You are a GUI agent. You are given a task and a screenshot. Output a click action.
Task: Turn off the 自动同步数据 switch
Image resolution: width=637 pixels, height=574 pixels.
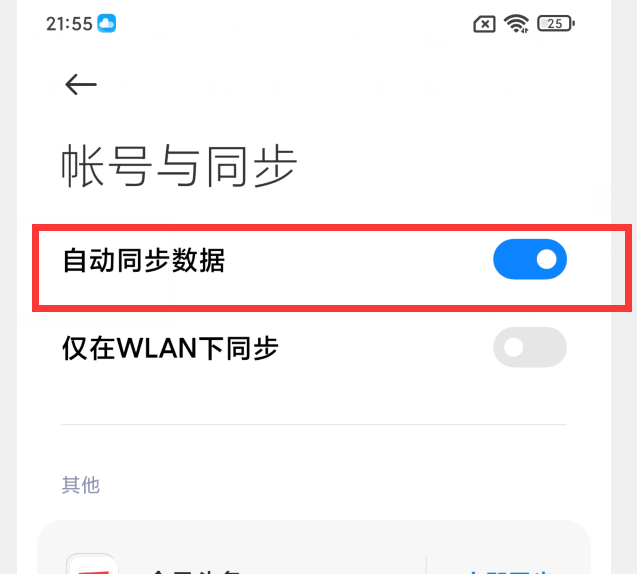[x=529, y=261]
